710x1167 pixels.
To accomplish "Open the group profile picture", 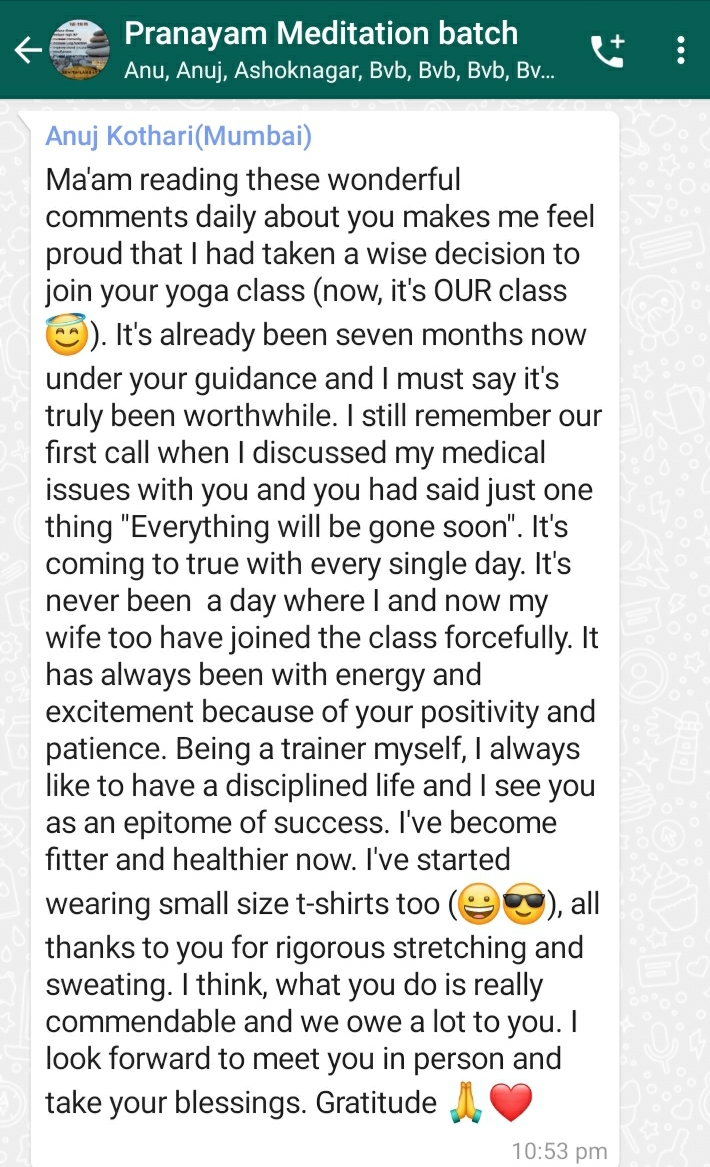I will coord(83,51).
